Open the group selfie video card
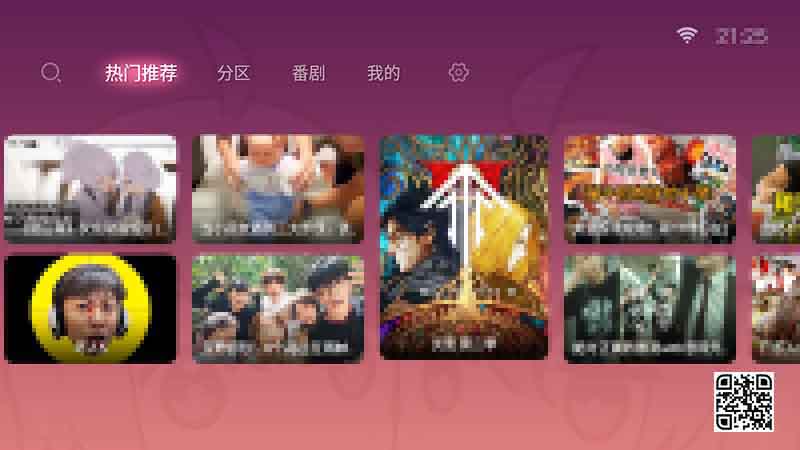800x450 pixels. [278, 309]
